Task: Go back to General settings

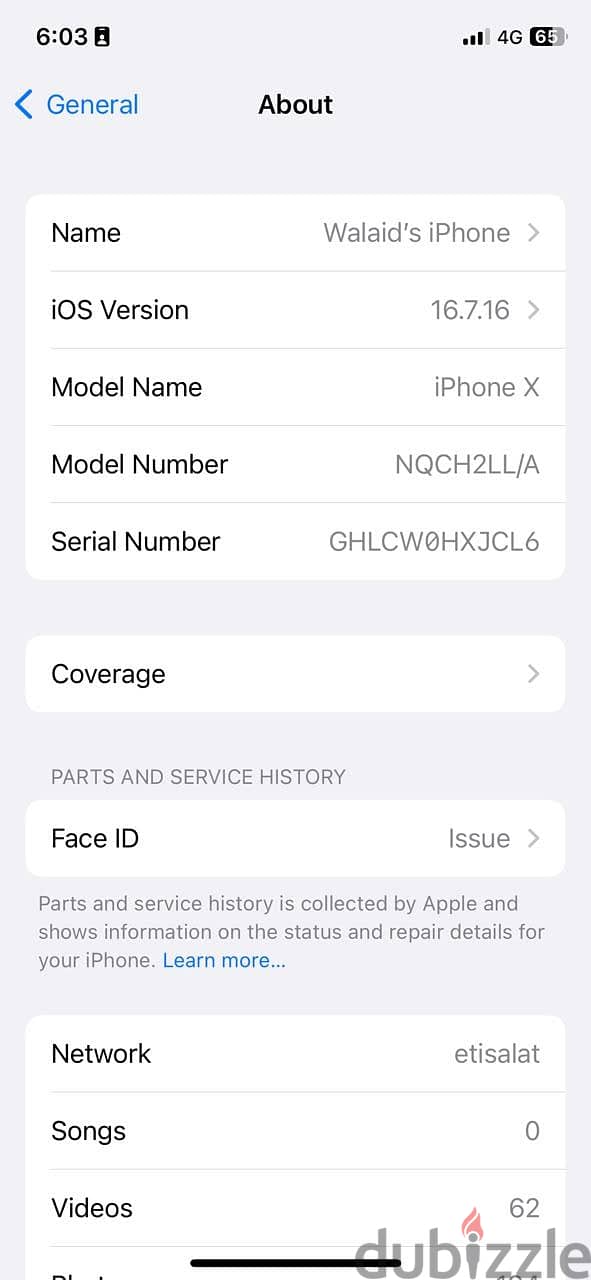Action: [x=77, y=104]
